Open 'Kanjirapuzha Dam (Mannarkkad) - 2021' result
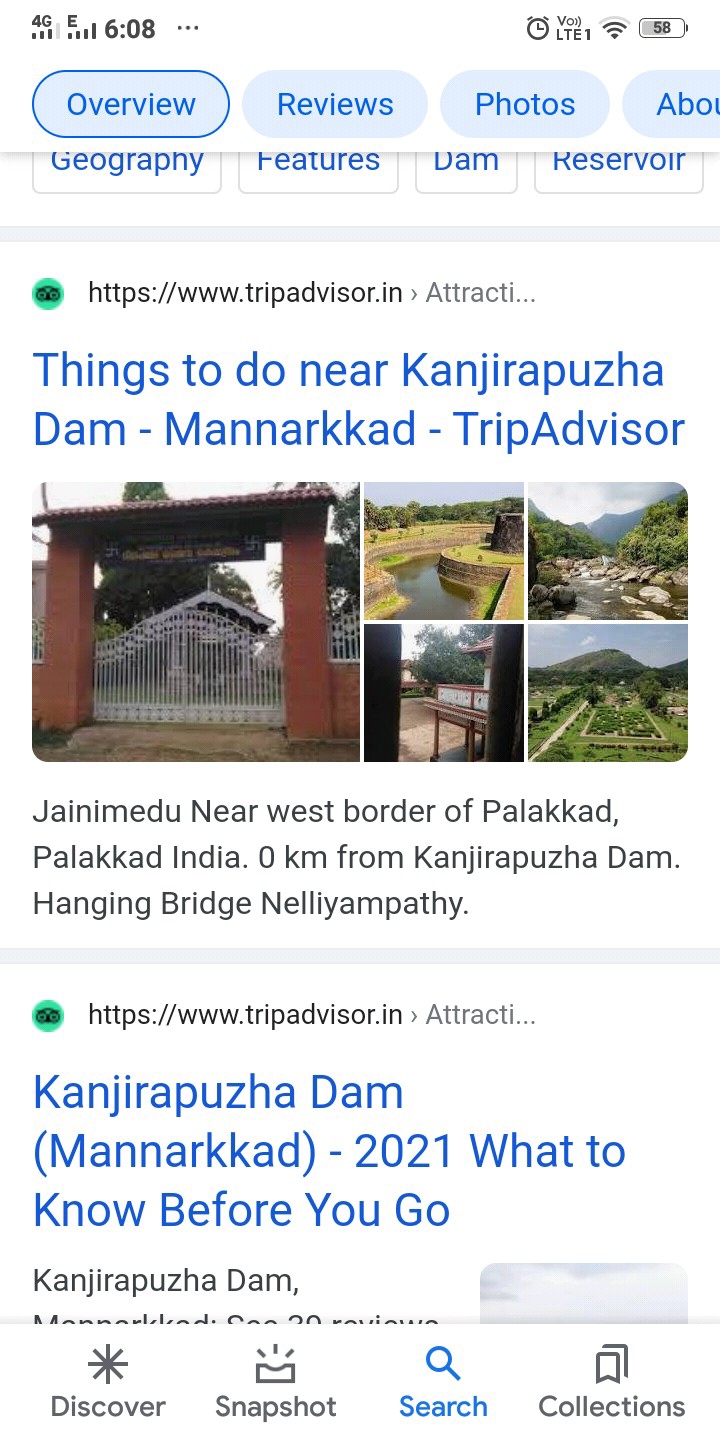The height and width of the screenshot is (1436, 720). coord(329,1151)
